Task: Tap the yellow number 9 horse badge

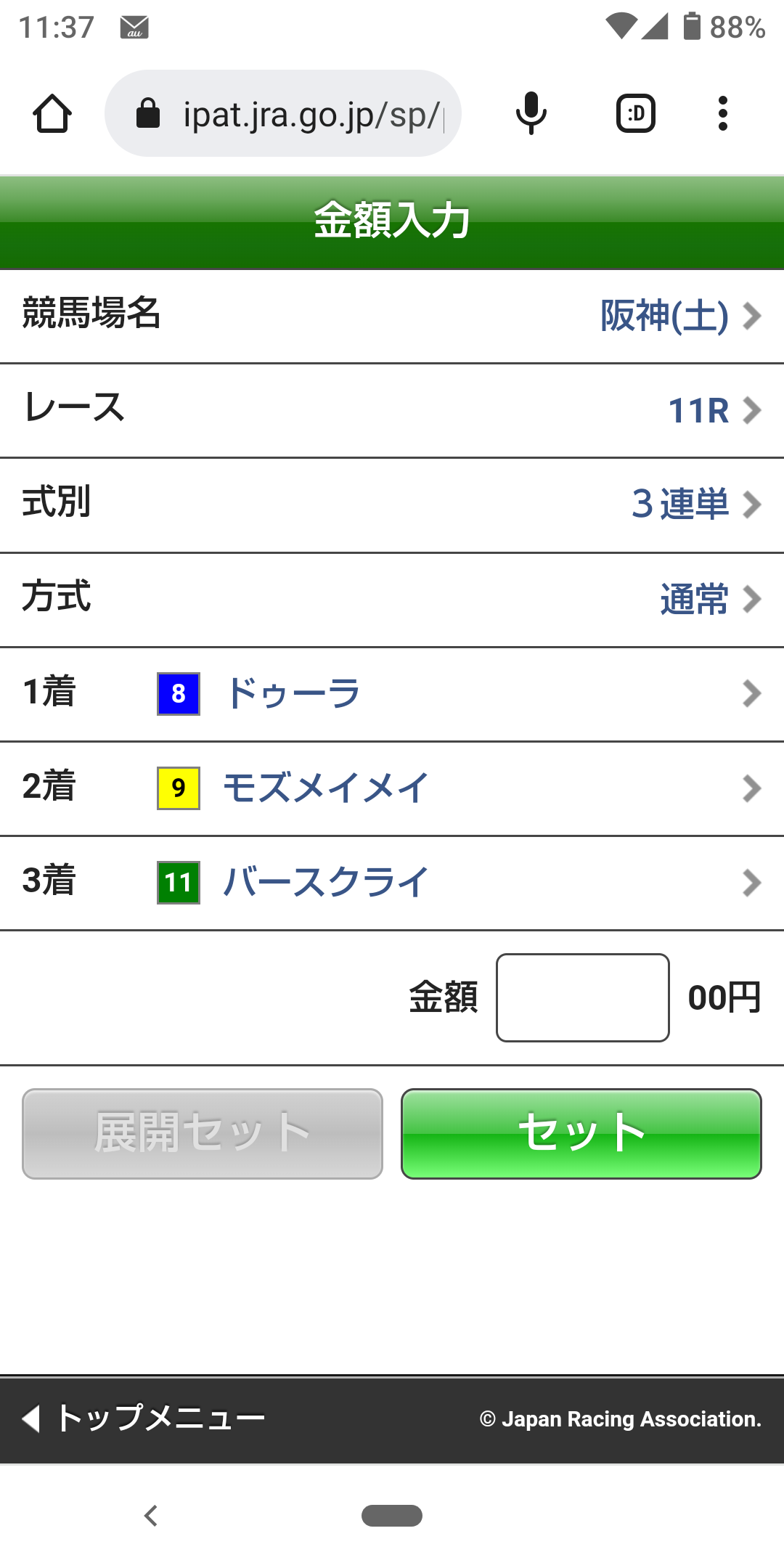Action: [178, 788]
